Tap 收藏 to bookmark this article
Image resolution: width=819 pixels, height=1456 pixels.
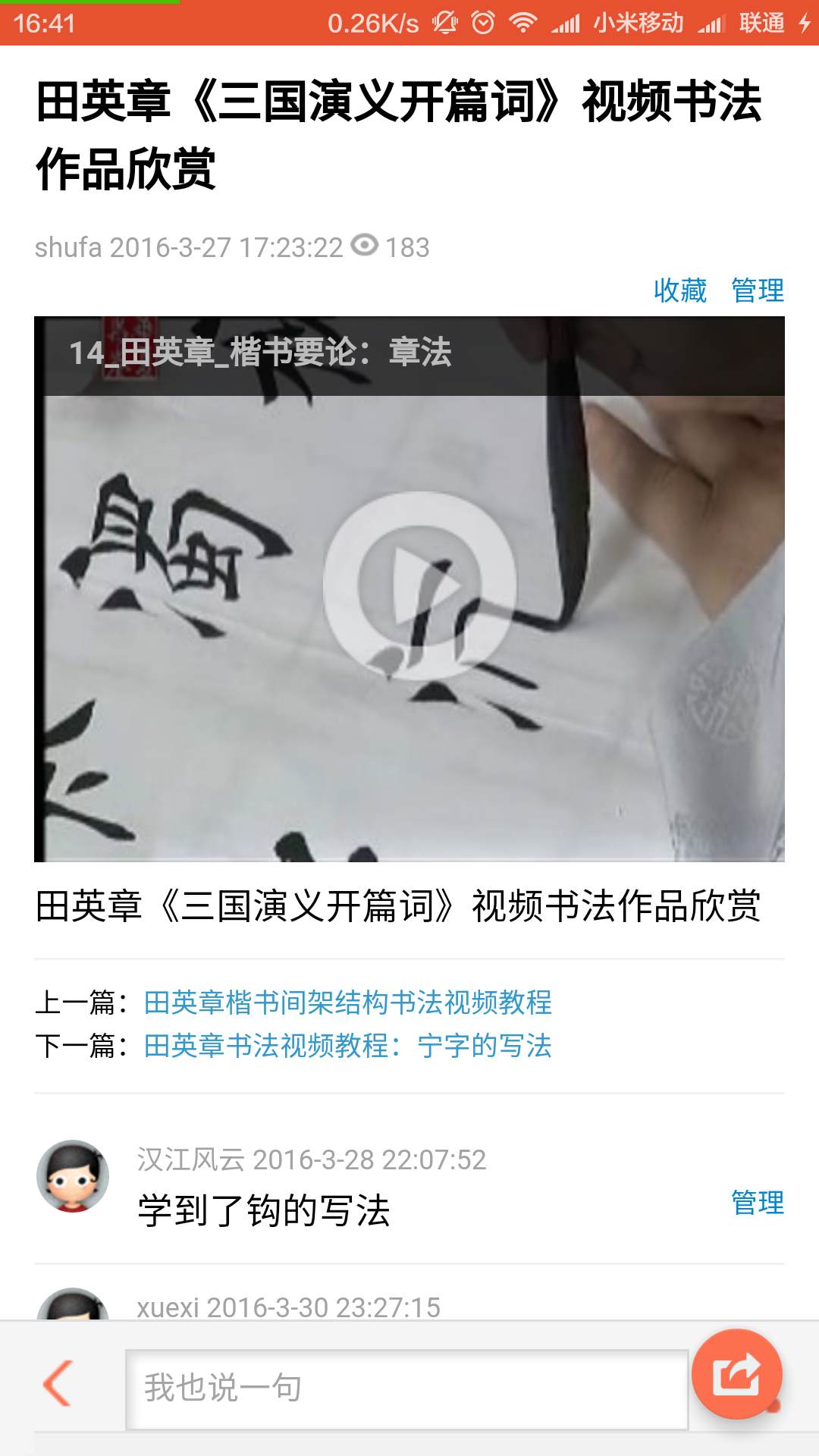(x=679, y=290)
